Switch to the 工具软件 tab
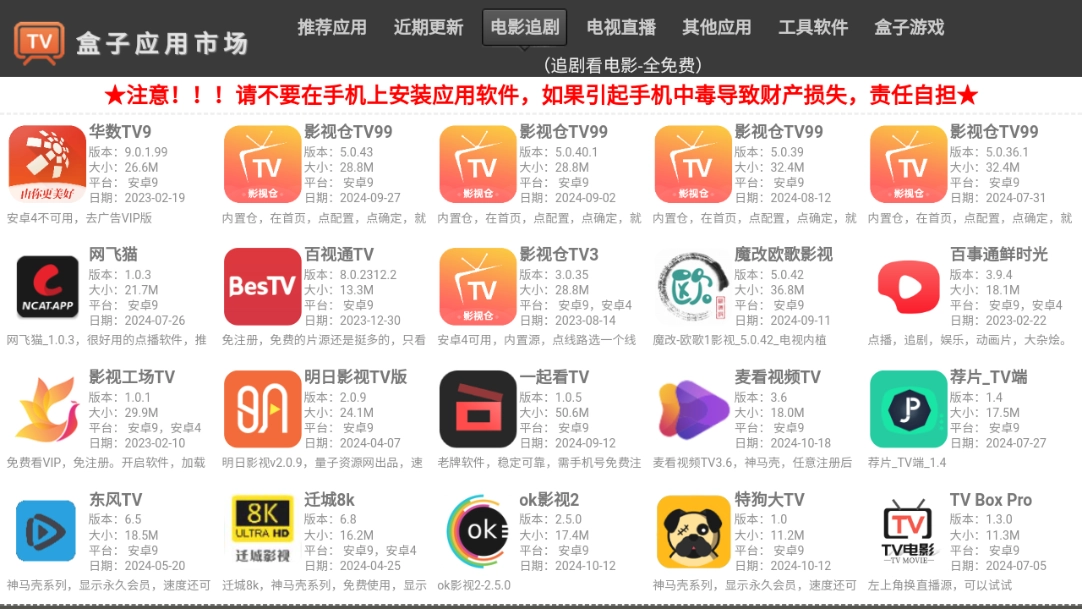This screenshot has height=609, width=1082. [812, 28]
